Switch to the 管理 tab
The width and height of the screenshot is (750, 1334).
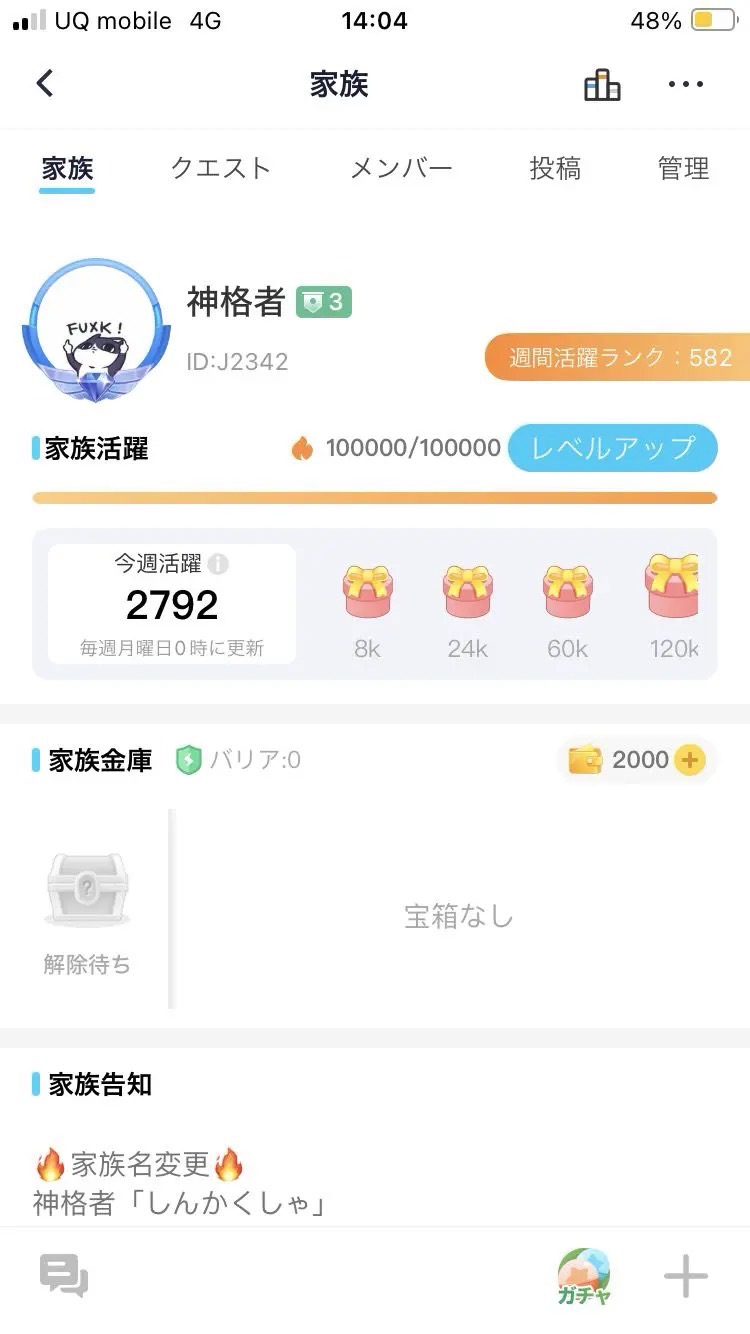(x=684, y=168)
